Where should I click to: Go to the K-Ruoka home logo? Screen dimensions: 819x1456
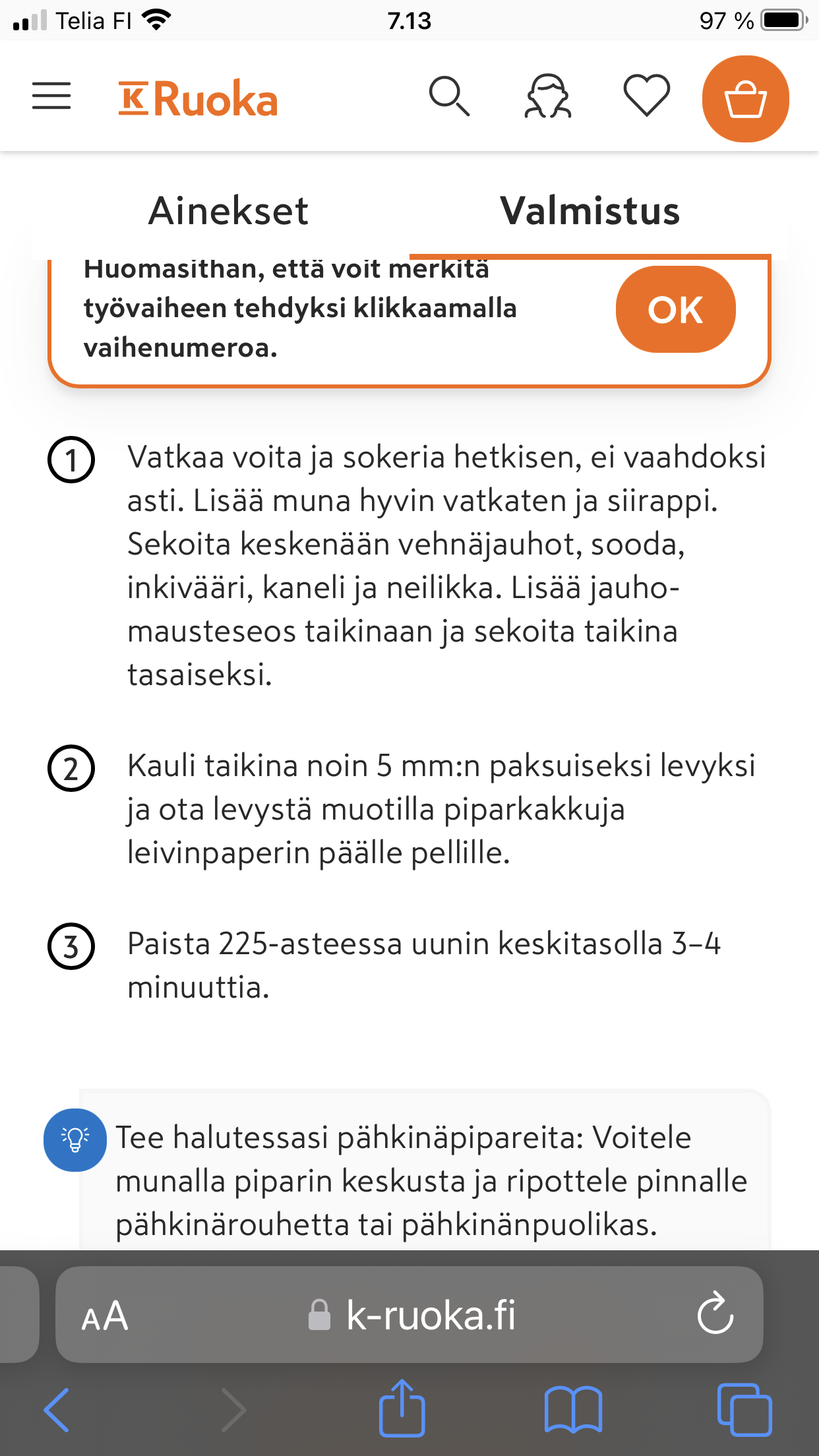pyautogui.click(x=198, y=100)
